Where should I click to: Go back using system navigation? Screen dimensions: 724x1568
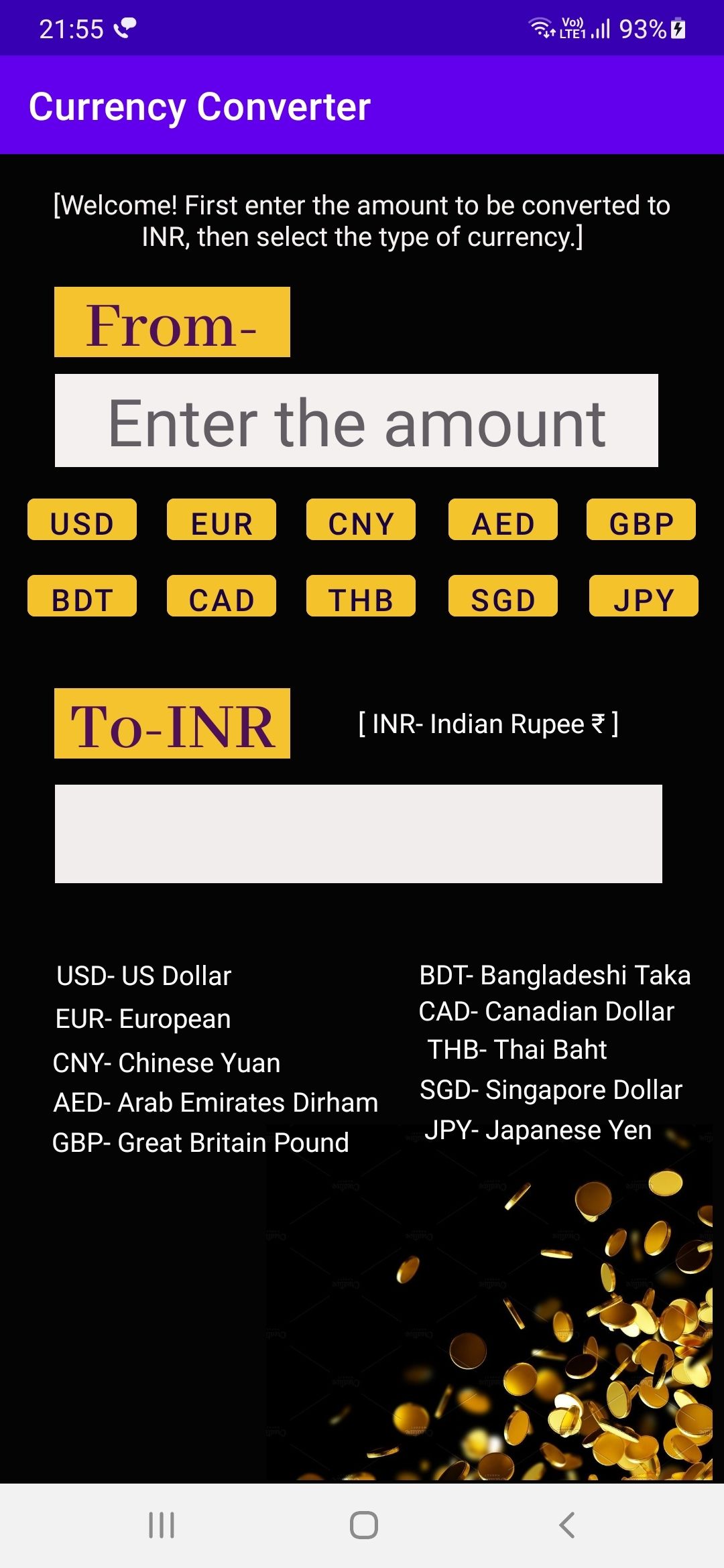tap(566, 1525)
